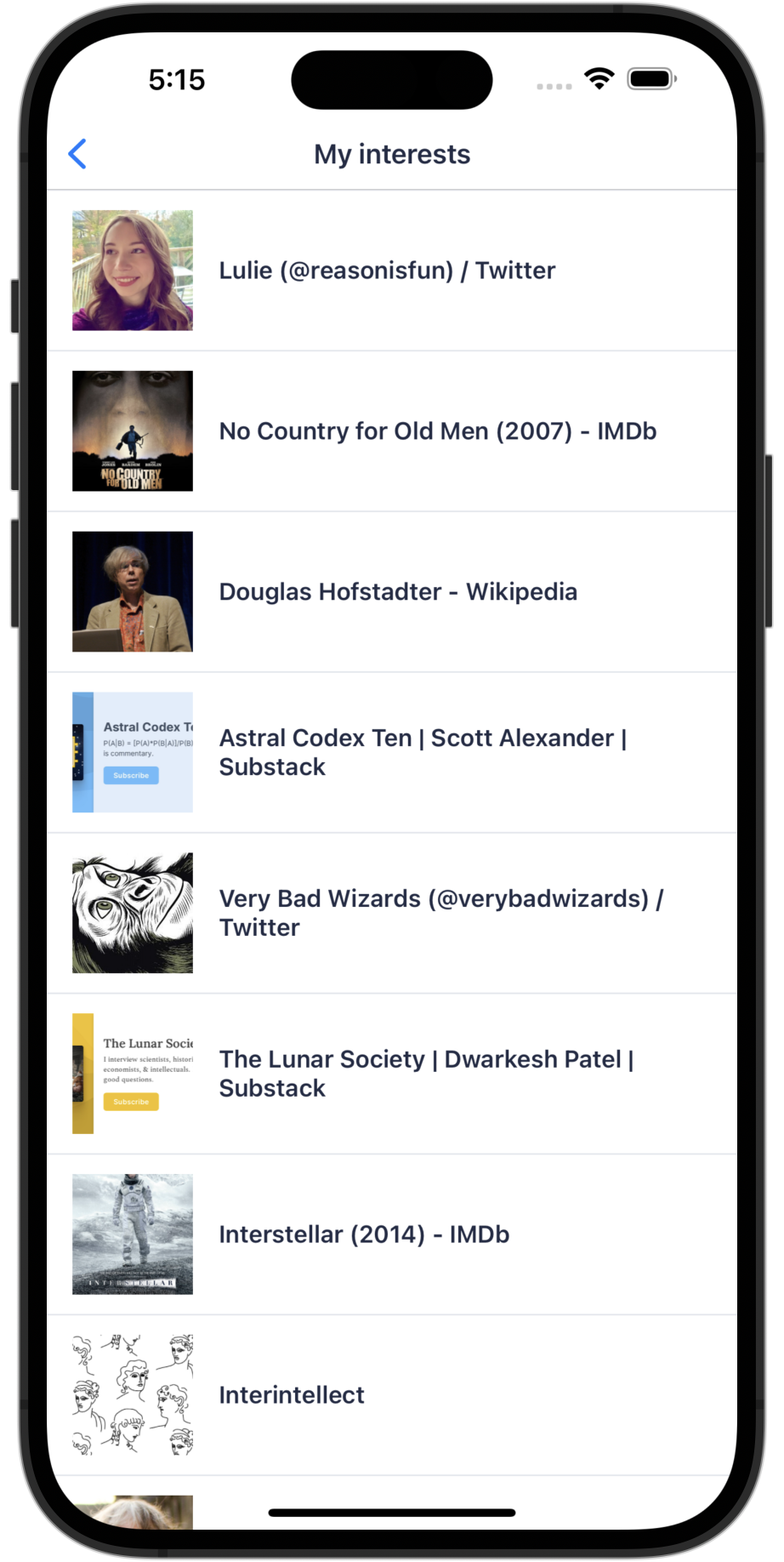The width and height of the screenshot is (784, 1562).
Task: Open No Country for Old Men IMDb
Action: (x=437, y=431)
